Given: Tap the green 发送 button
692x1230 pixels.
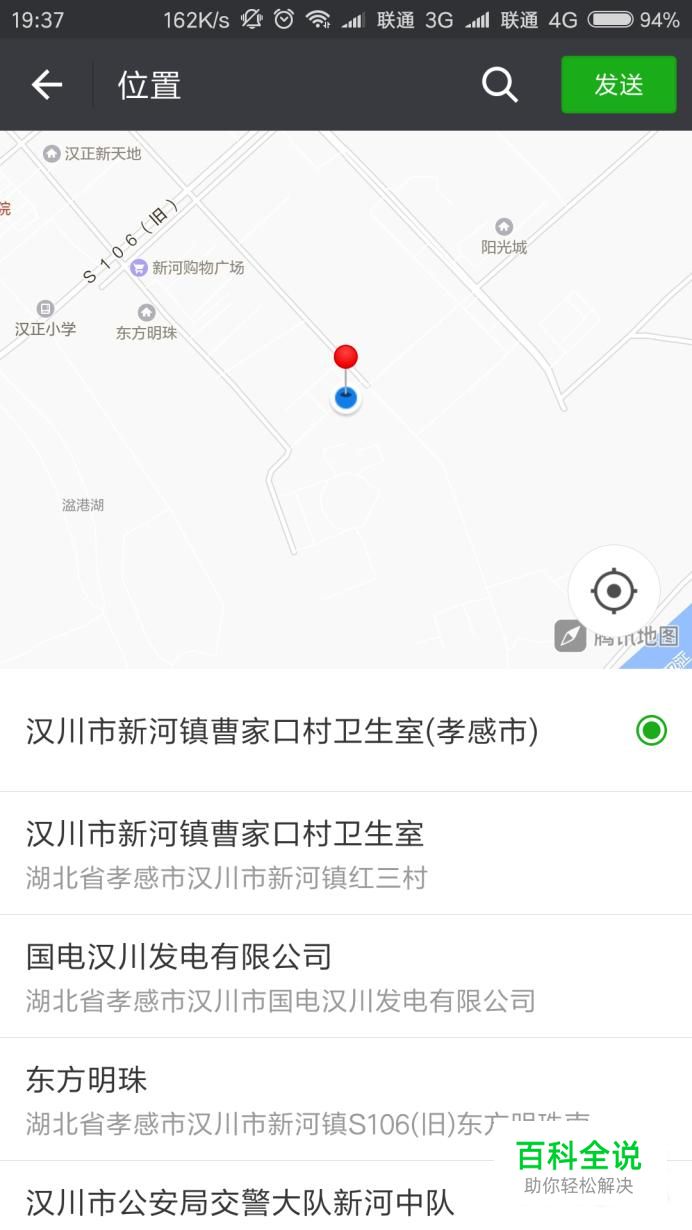Looking at the screenshot, I should (x=618, y=85).
